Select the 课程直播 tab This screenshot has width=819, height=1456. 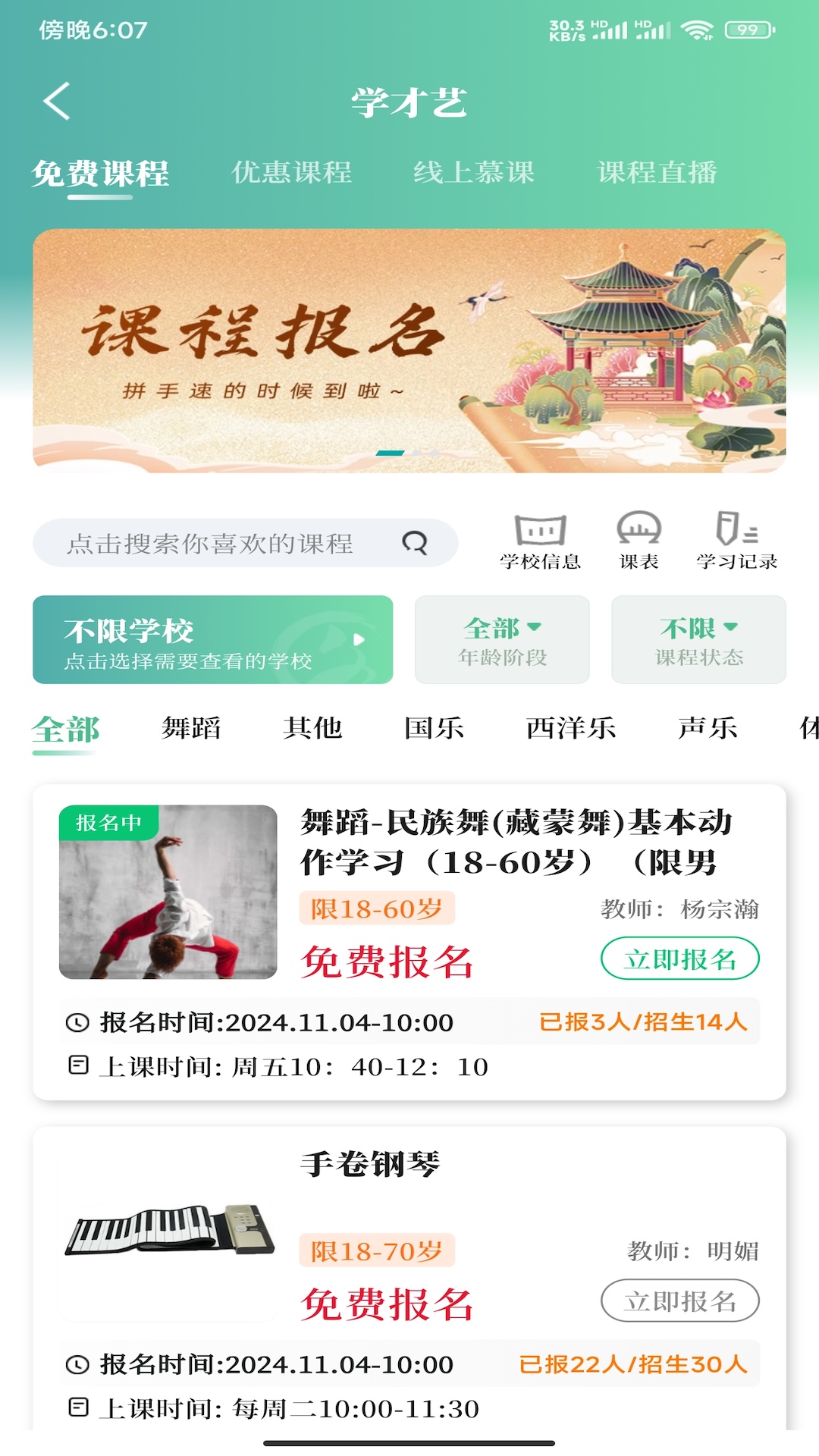click(657, 173)
